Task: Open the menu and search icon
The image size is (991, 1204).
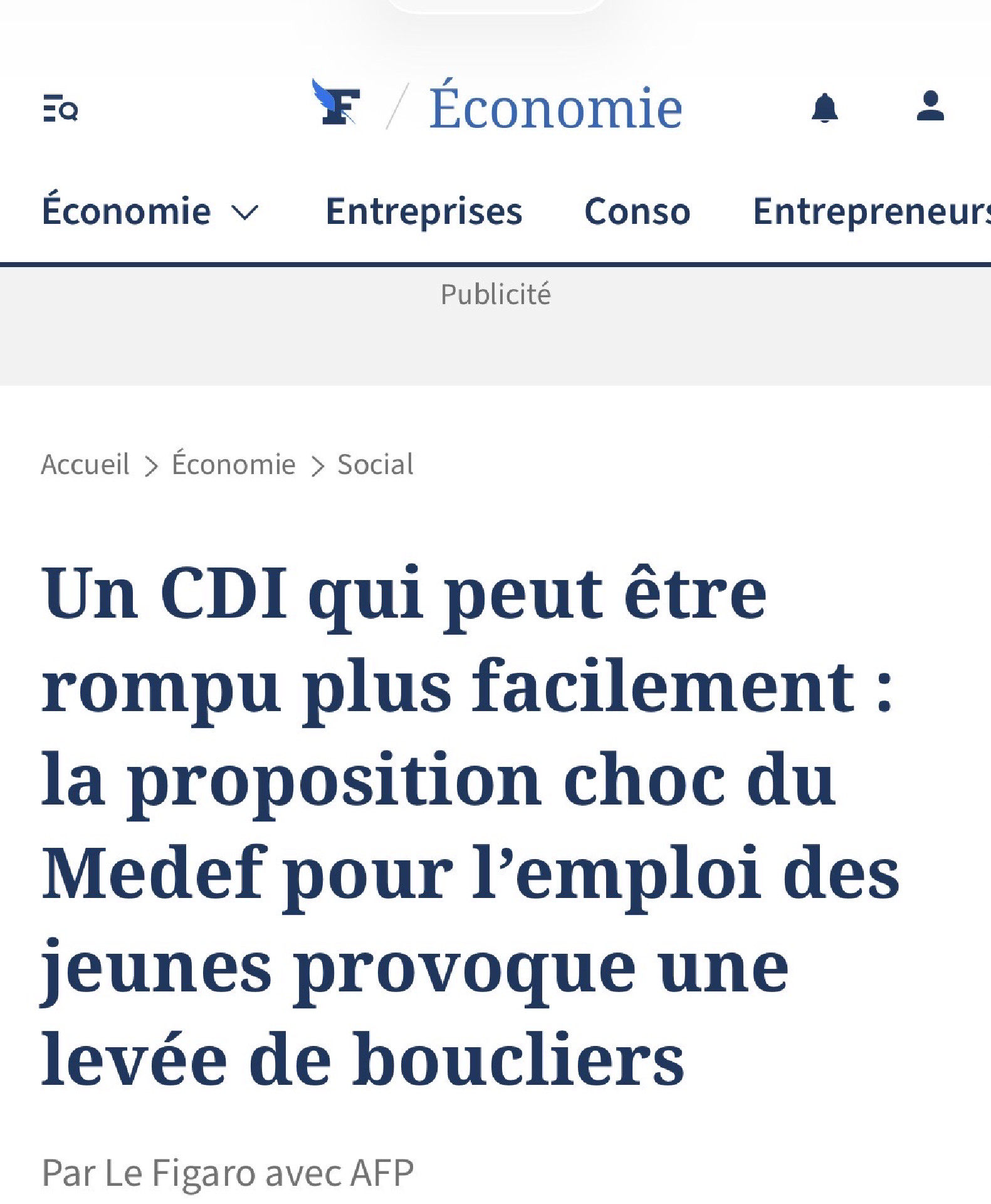Action: 60,108
